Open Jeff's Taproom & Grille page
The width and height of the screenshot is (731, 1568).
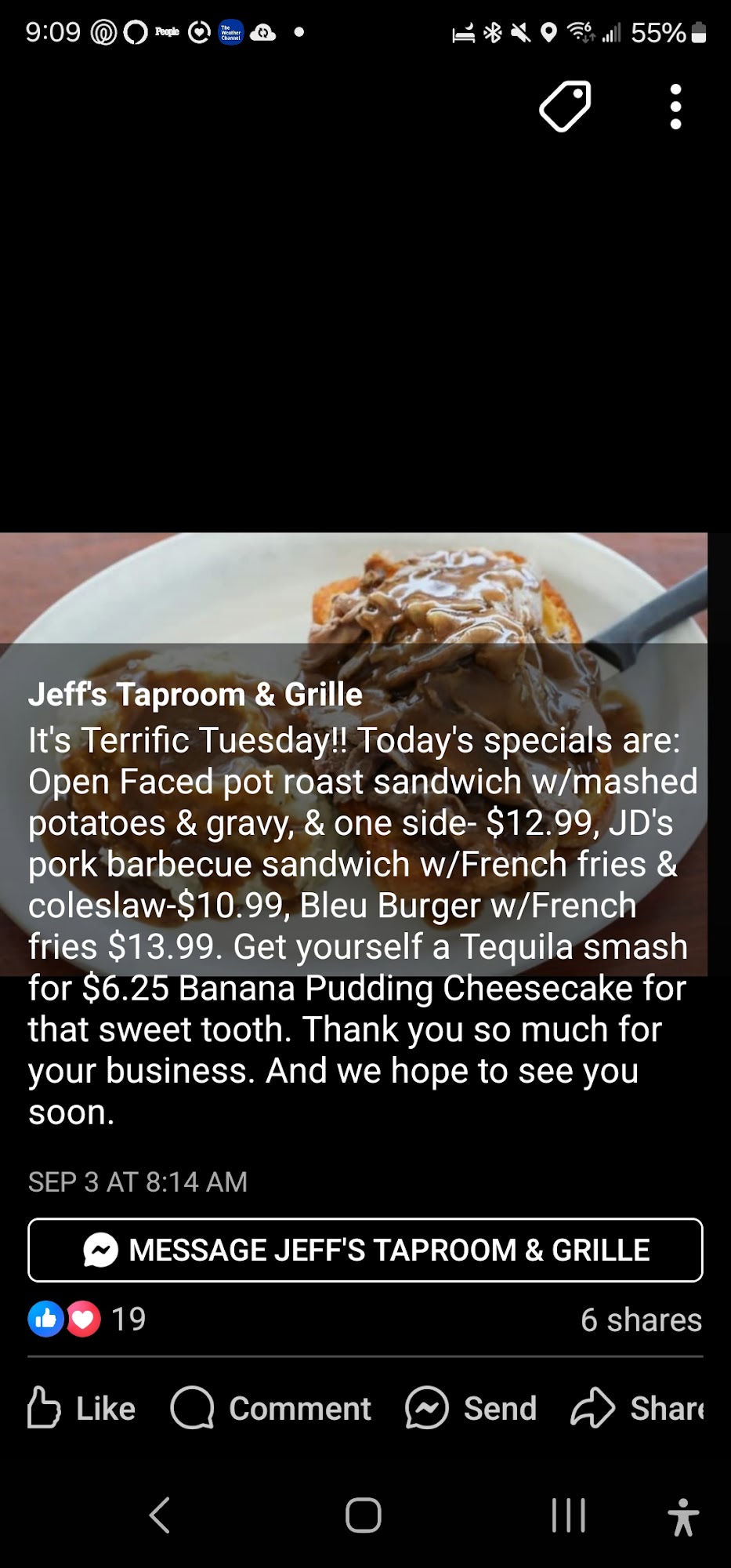195,695
